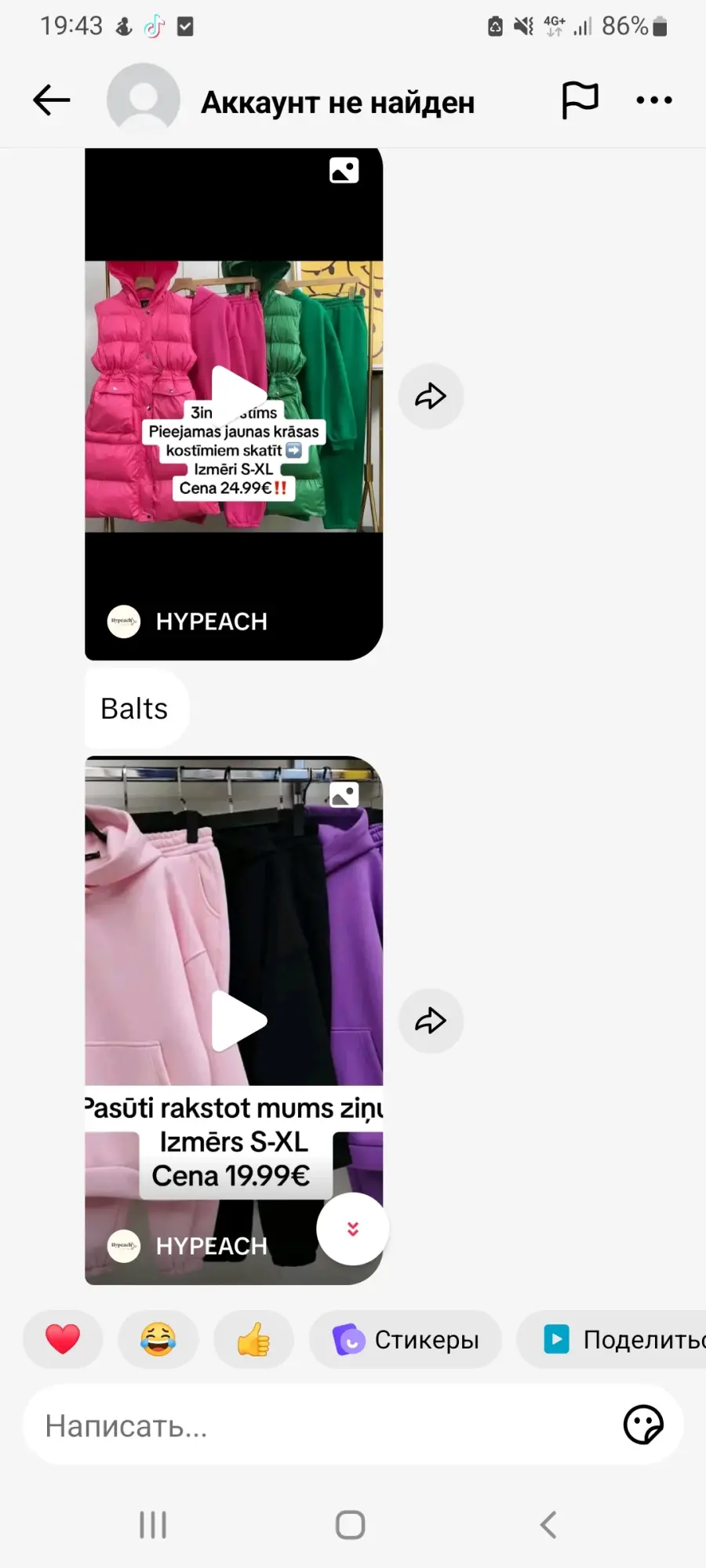Tap the Поделиться chip
Viewport: 706px width, 1568px height.
click(x=612, y=1339)
